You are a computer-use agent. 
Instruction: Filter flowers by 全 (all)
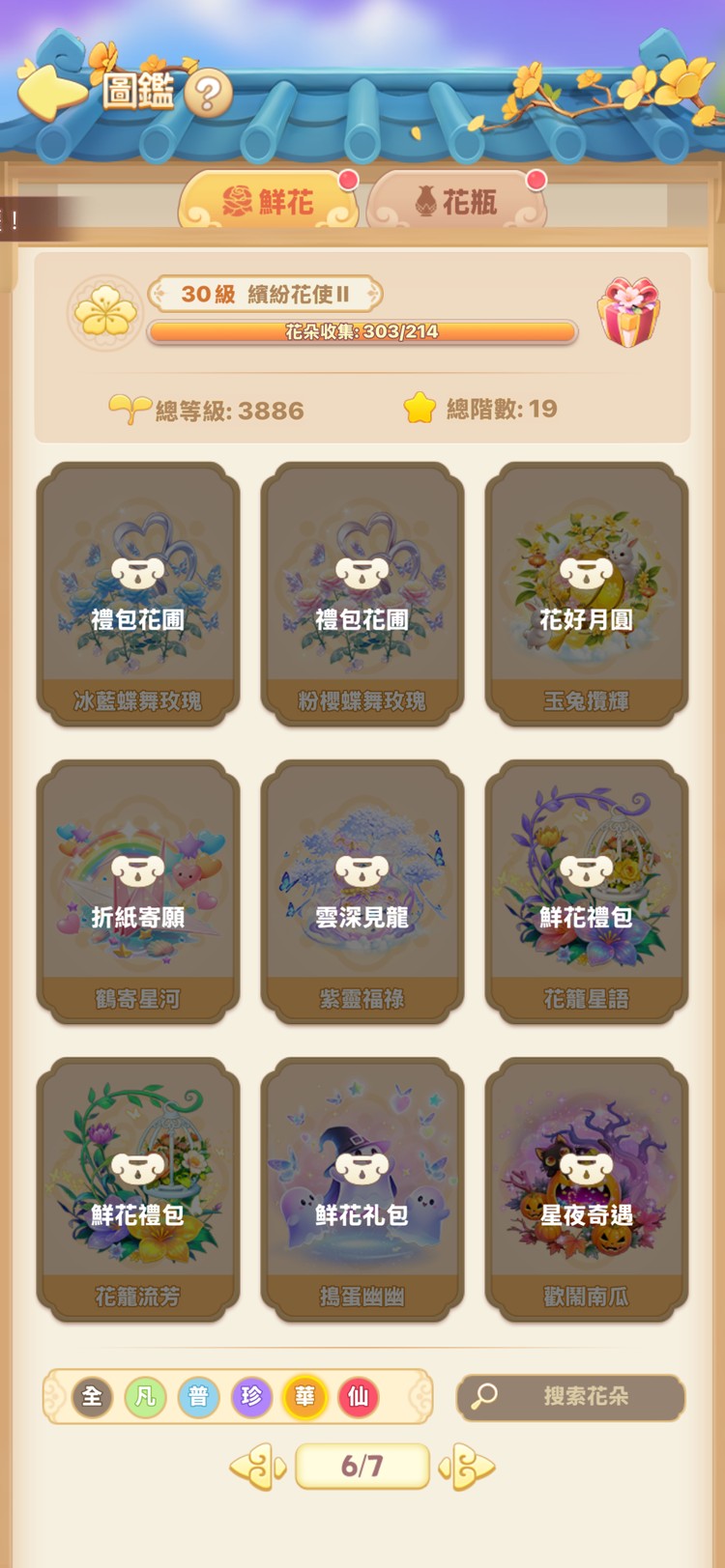[x=93, y=1396]
